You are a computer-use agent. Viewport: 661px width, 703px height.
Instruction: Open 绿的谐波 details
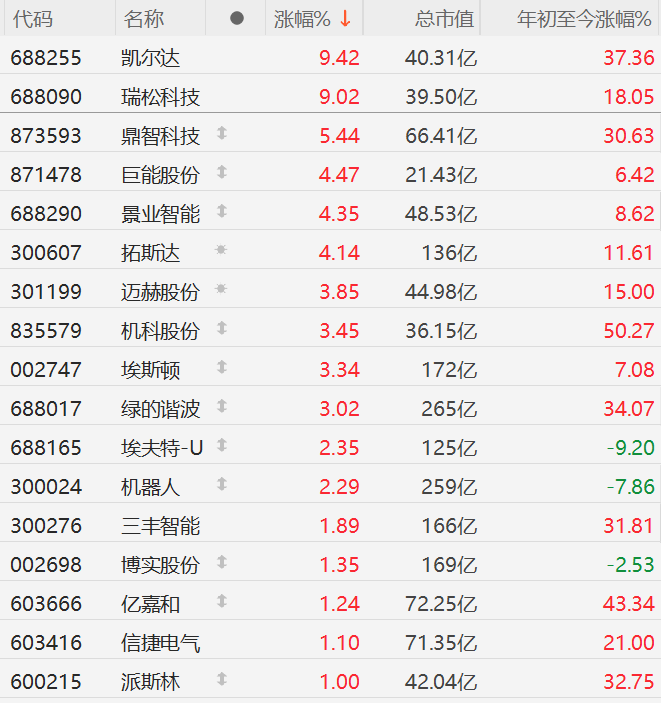[160, 409]
